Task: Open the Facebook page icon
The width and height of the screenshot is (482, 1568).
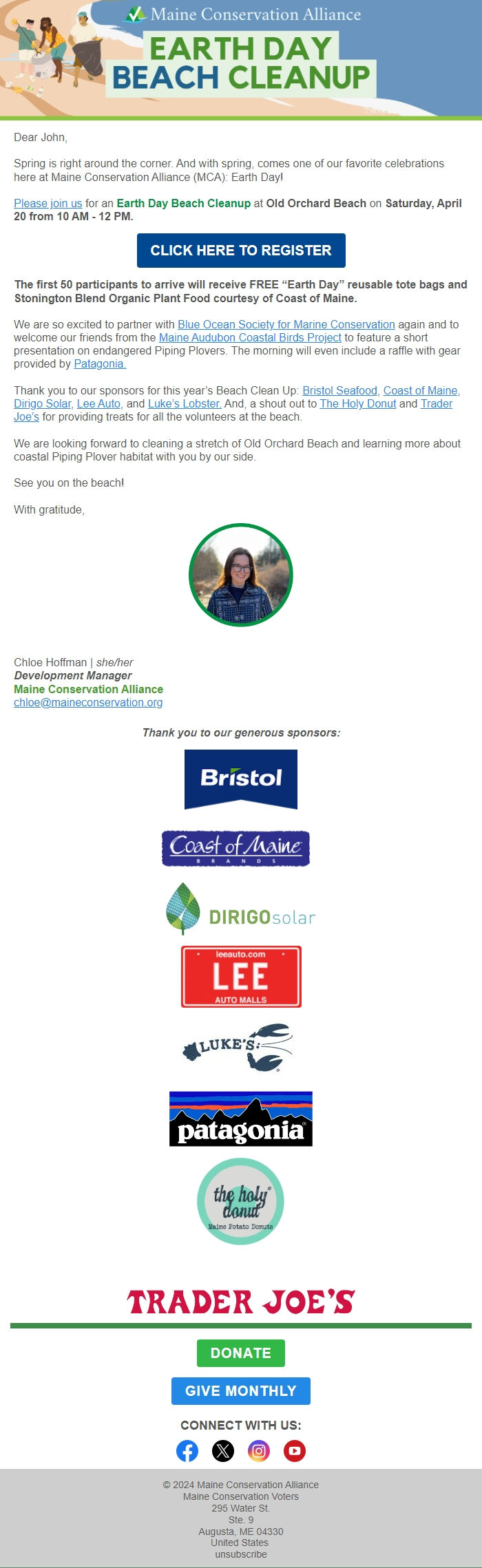Action: pyautogui.click(x=187, y=1451)
